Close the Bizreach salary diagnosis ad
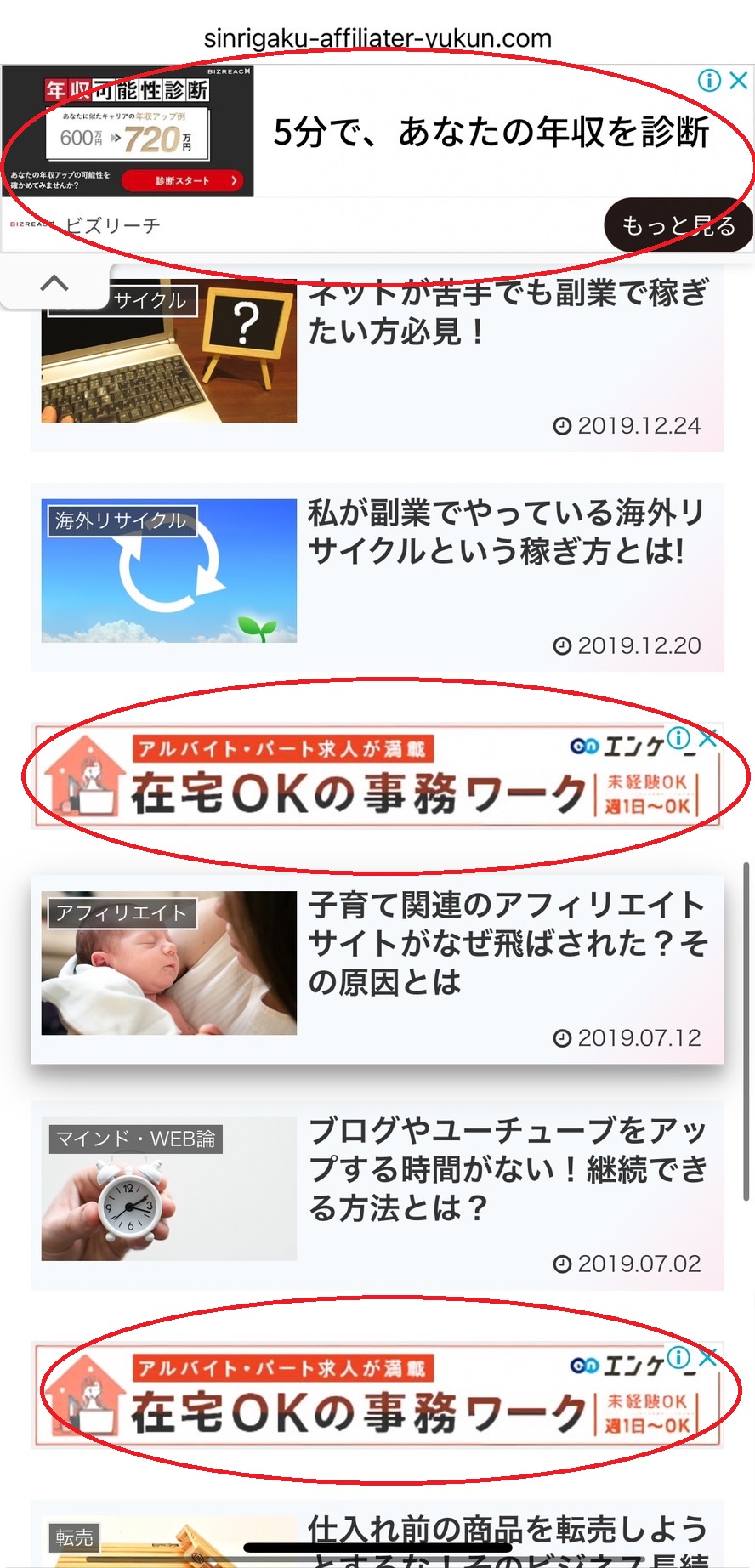The height and width of the screenshot is (1568, 755). pyautogui.click(x=739, y=81)
